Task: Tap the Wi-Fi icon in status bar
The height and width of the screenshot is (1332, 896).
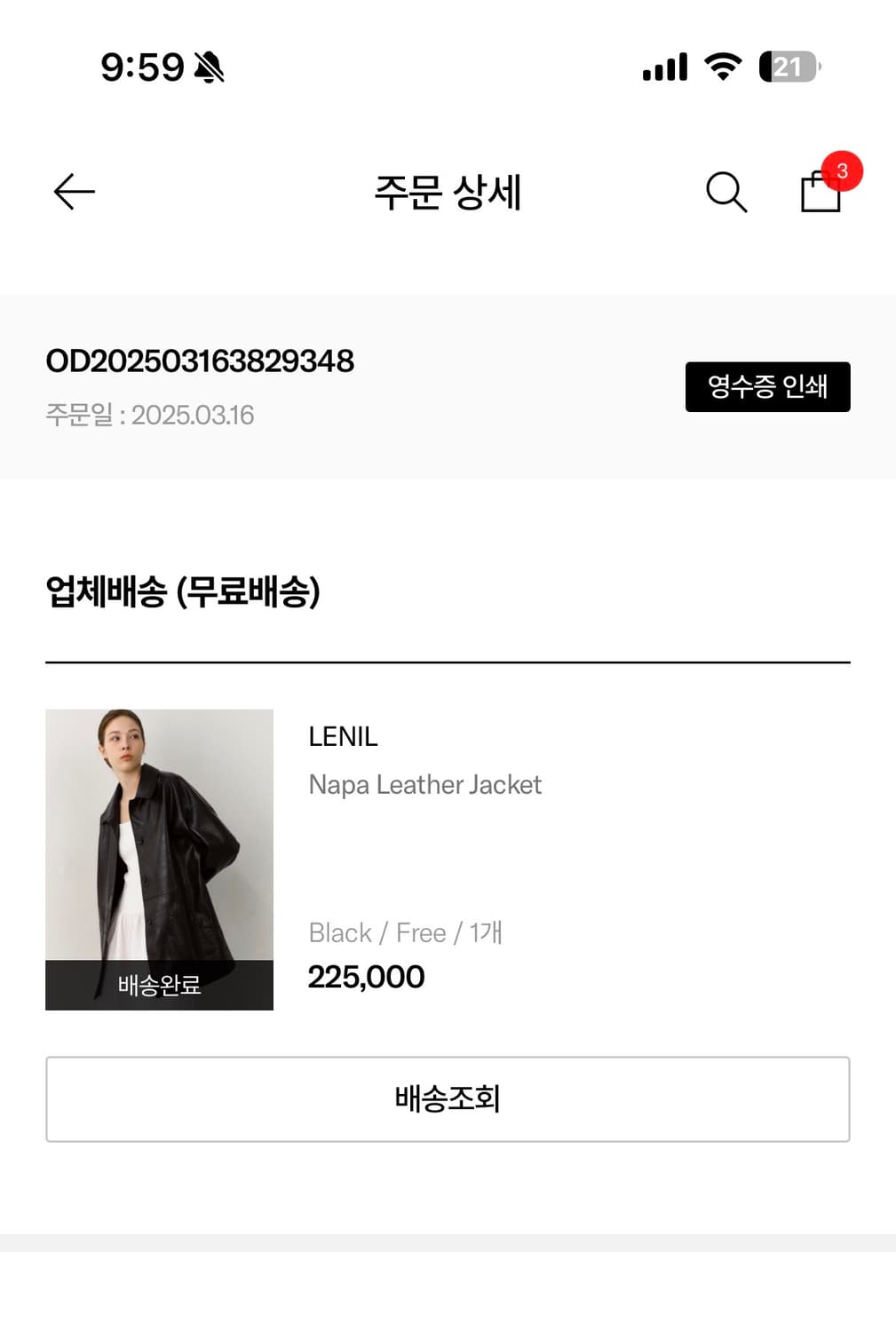Action: (x=722, y=66)
